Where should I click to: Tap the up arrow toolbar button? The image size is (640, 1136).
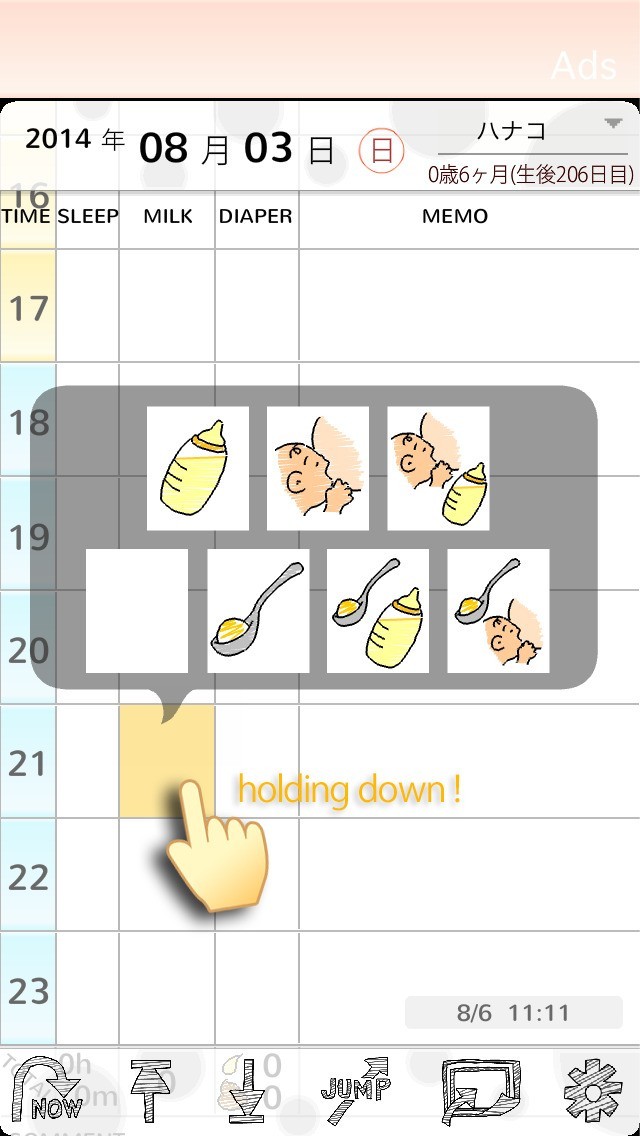click(x=151, y=1090)
